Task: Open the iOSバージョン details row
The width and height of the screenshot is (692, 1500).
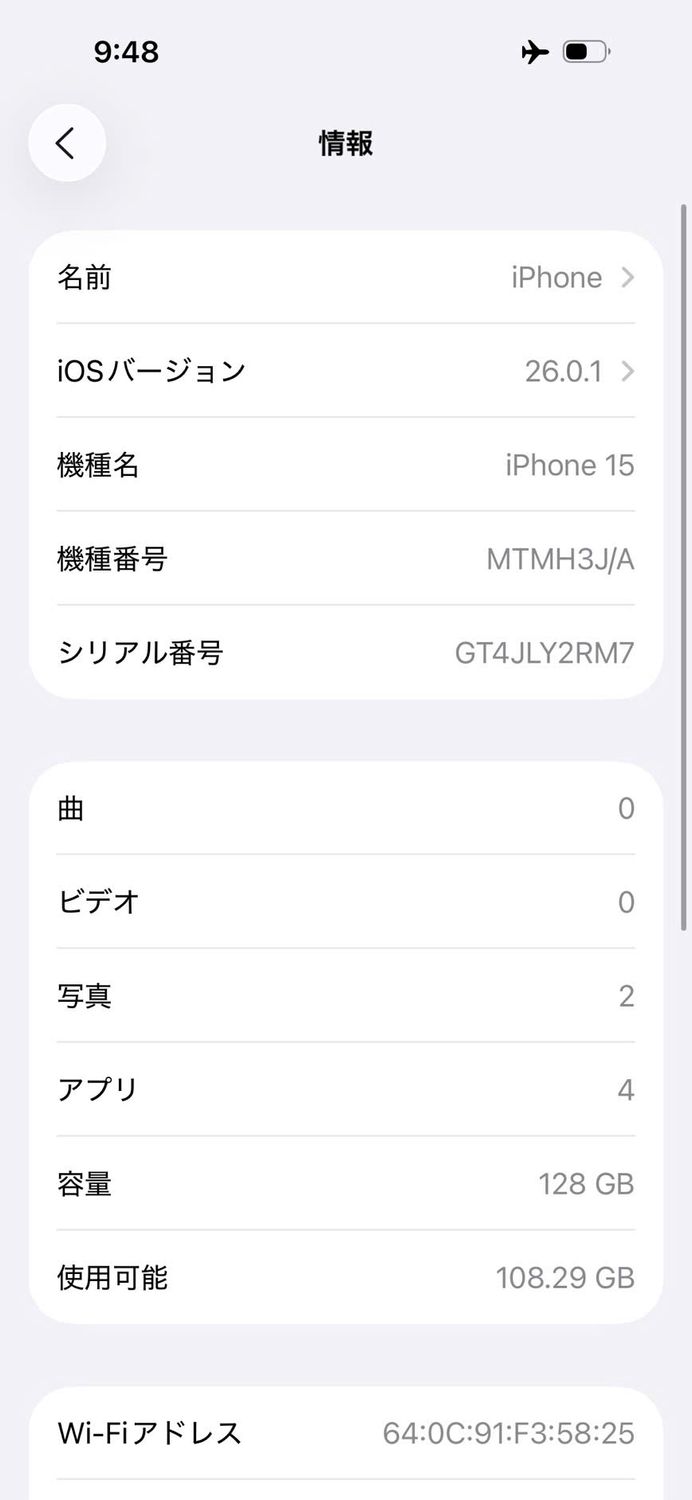Action: tap(346, 371)
